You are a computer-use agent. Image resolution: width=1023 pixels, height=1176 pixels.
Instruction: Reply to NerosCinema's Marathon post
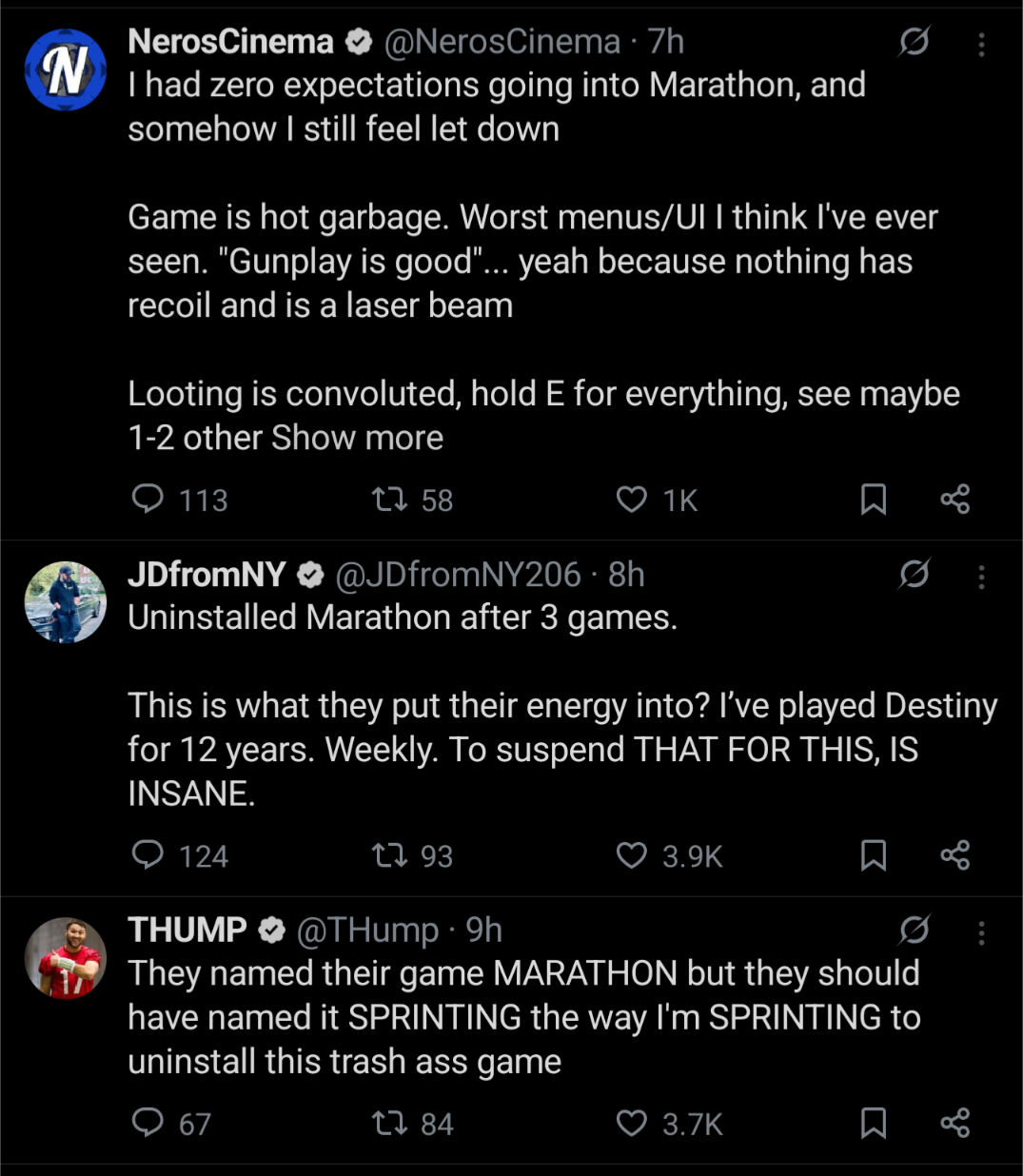[x=148, y=500]
